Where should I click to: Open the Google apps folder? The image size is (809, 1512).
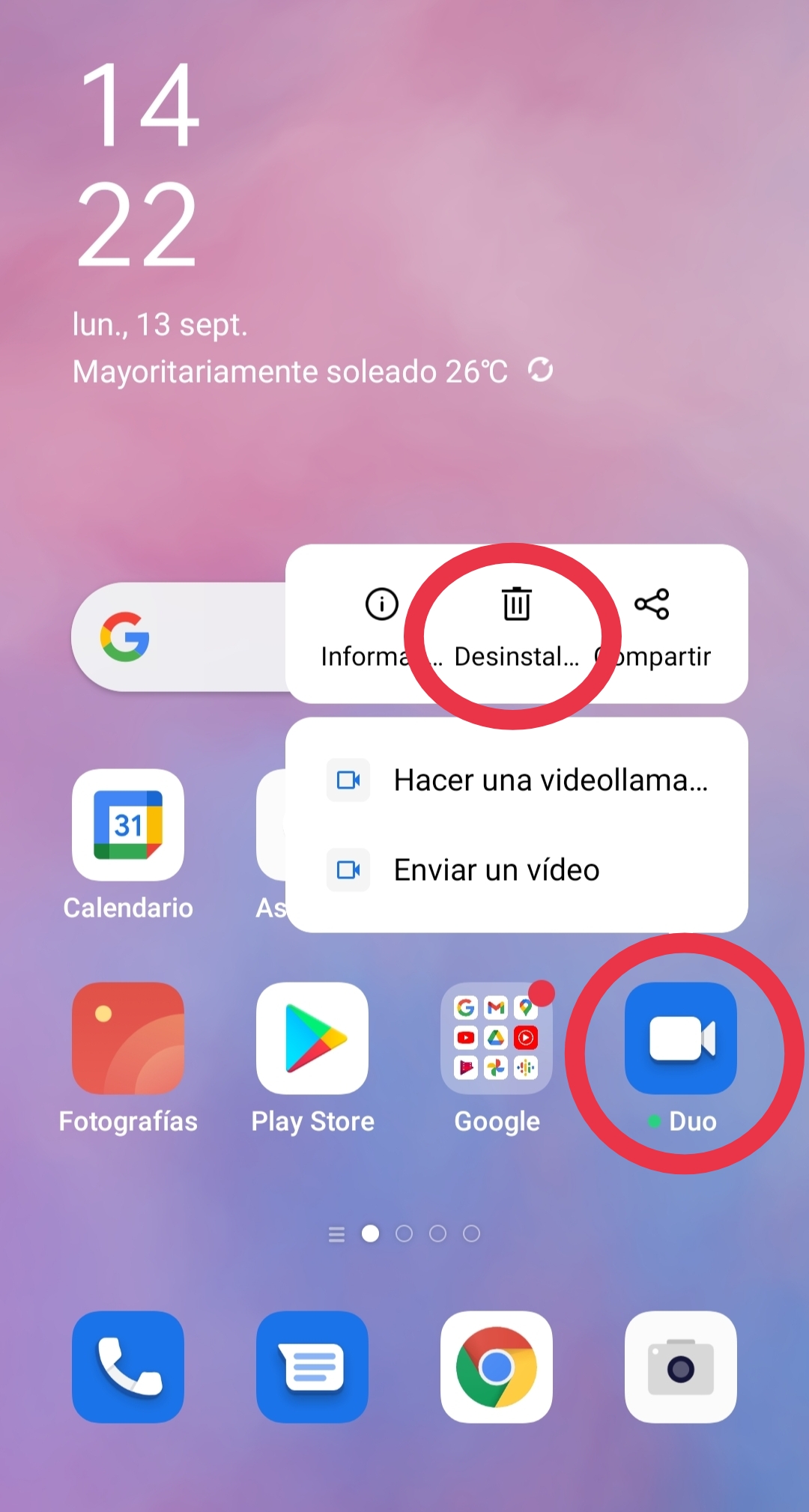(x=497, y=1038)
